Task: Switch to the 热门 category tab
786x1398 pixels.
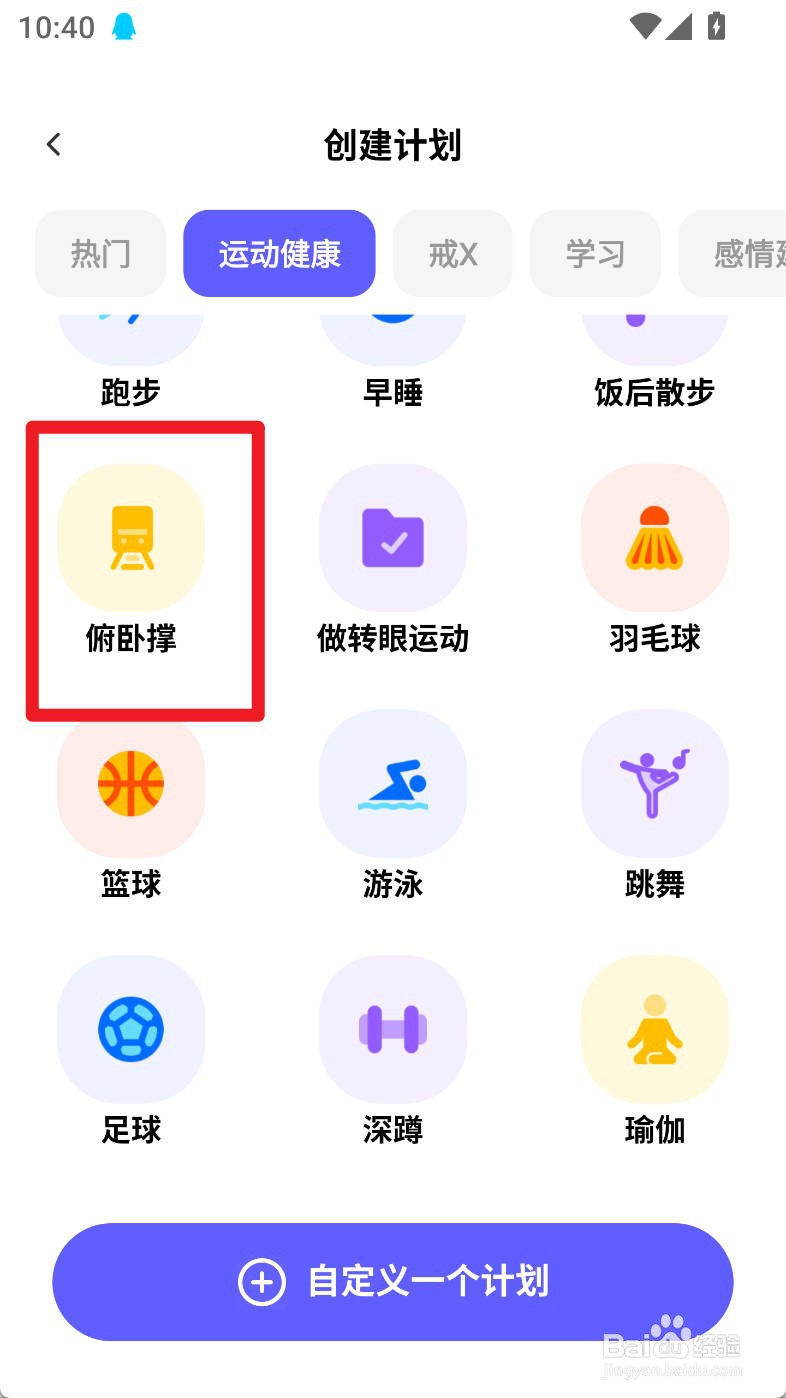Action: (100, 253)
